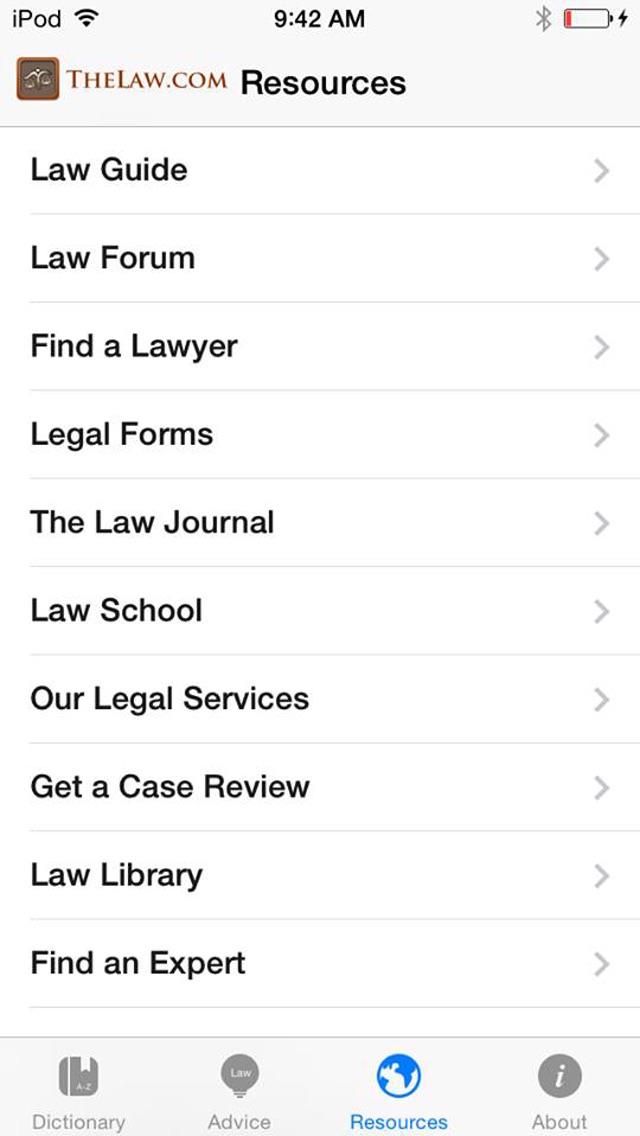Image resolution: width=640 pixels, height=1136 pixels.
Task: Go to Law School
Action: [x=320, y=611]
